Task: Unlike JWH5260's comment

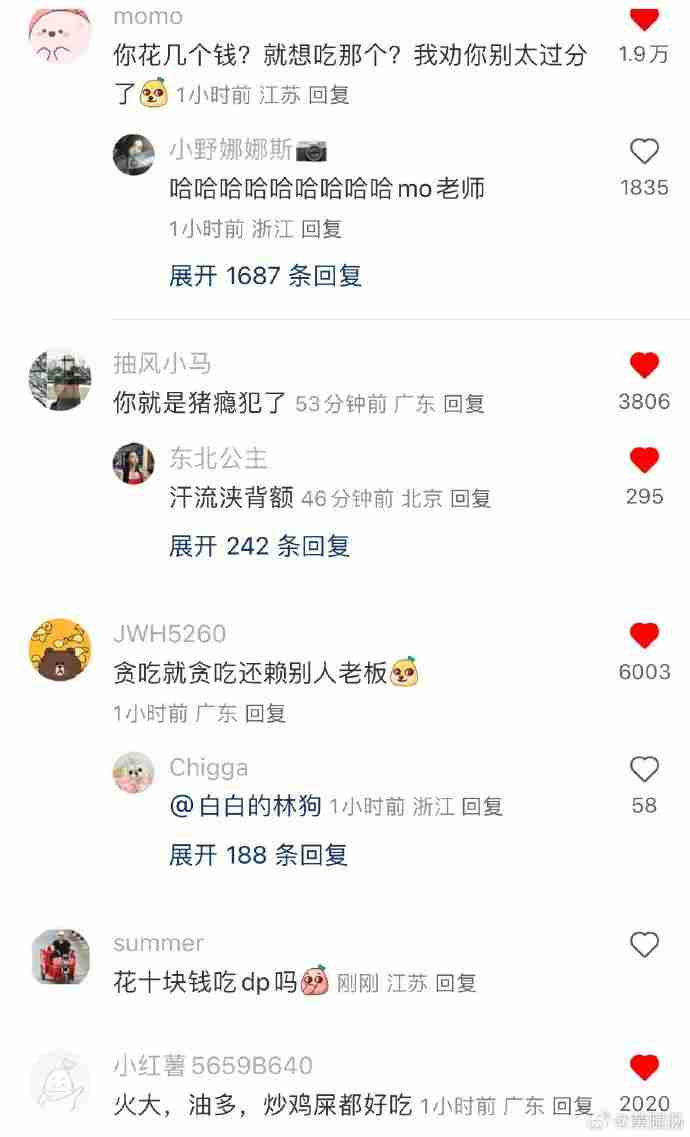Action: point(644,635)
